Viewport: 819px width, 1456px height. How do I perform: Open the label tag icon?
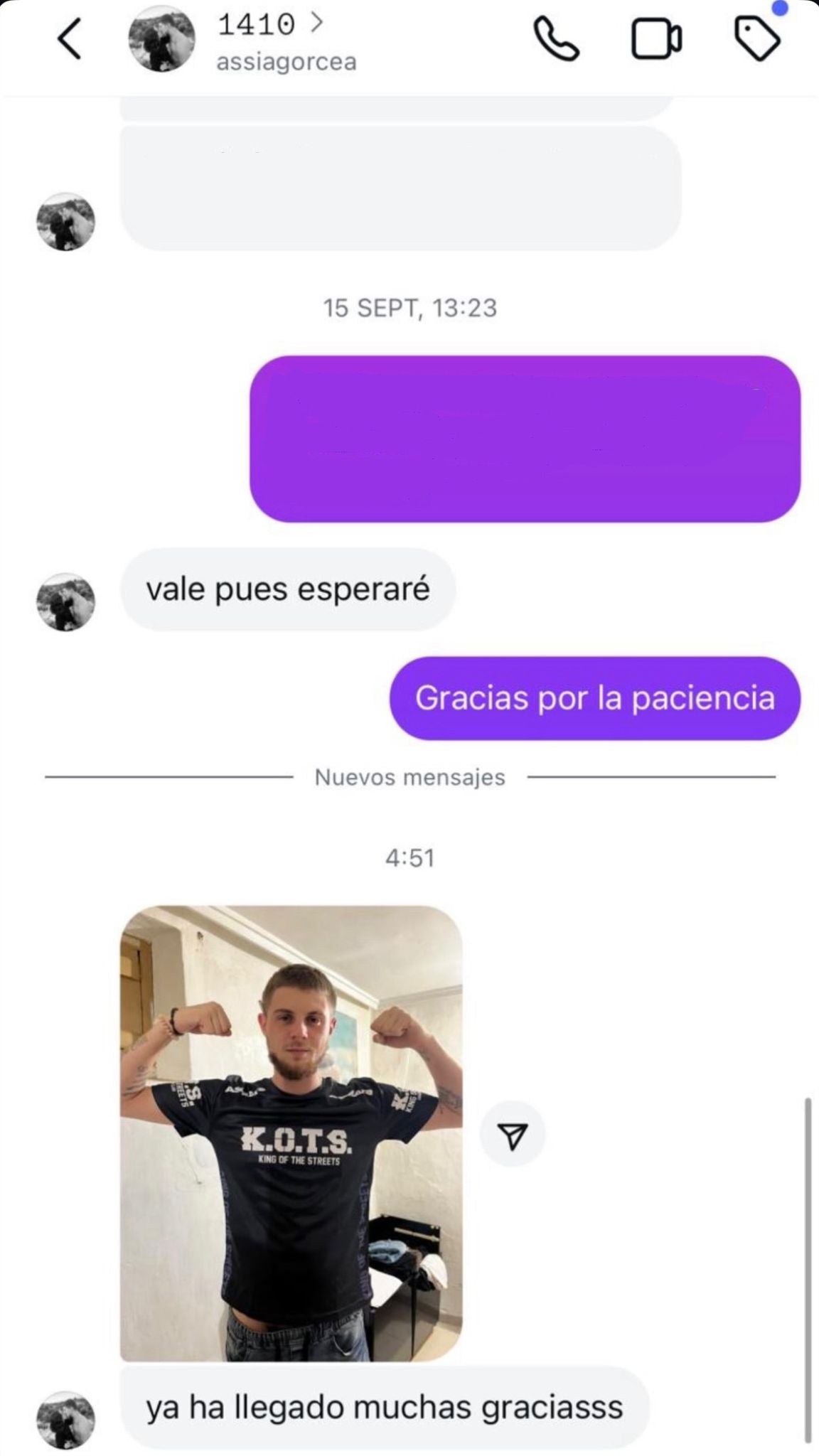[x=757, y=39]
